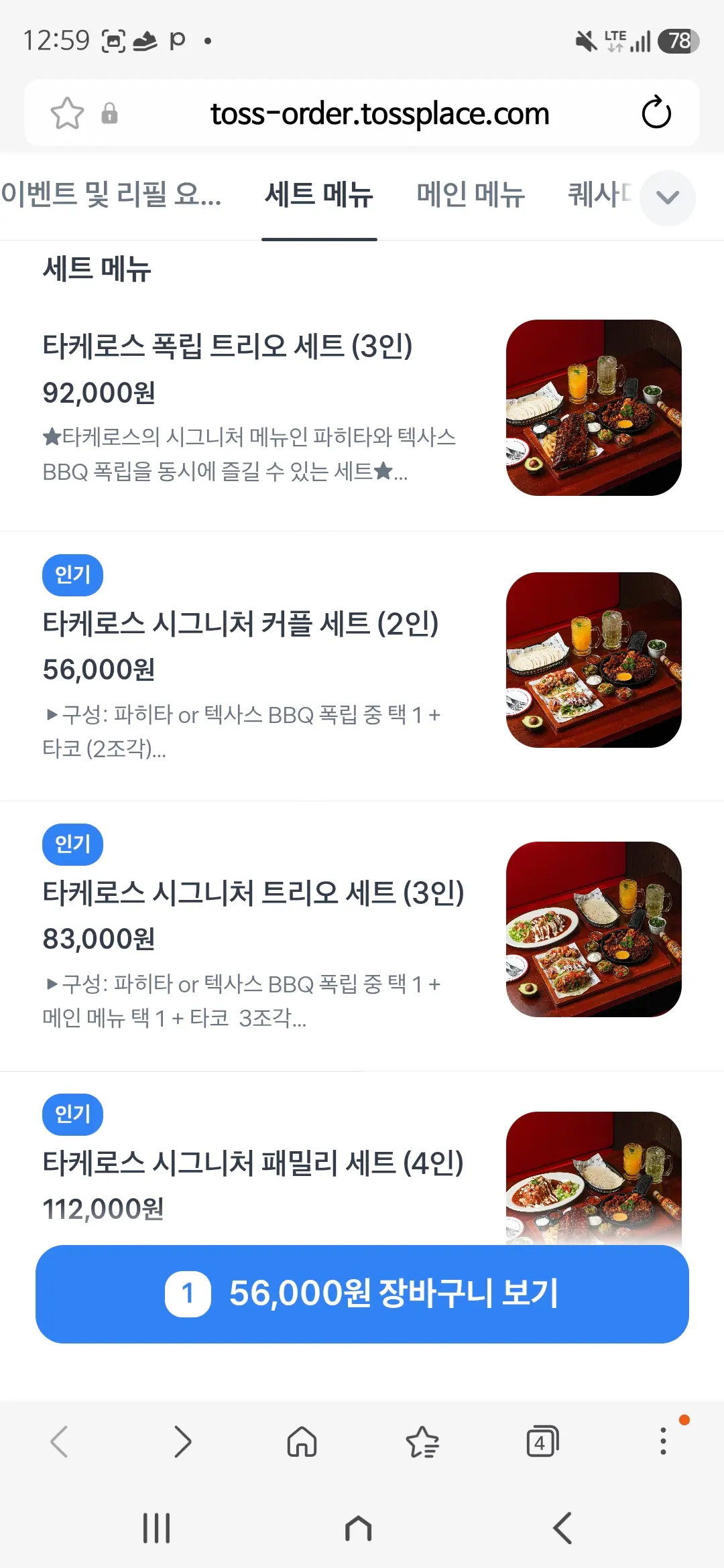Open browser bookmarks list
This screenshot has width=724, height=1568.
(x=422, y=1441)
